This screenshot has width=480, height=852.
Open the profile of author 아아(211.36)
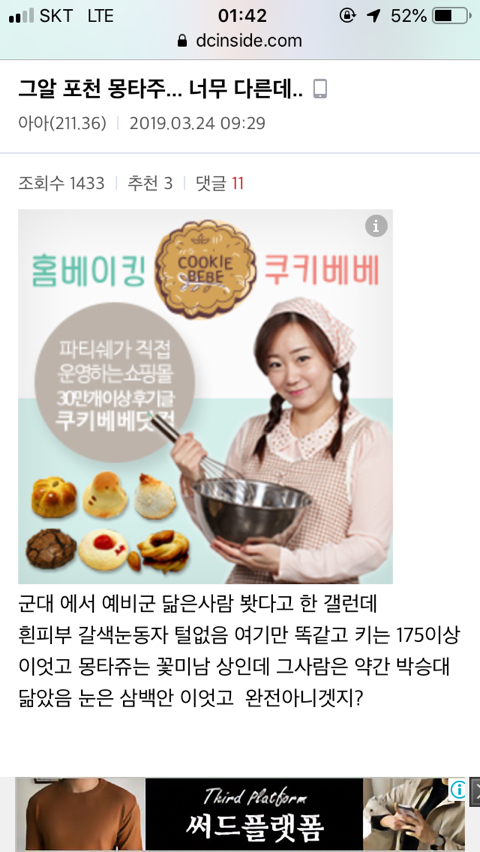tap(63, 123)
